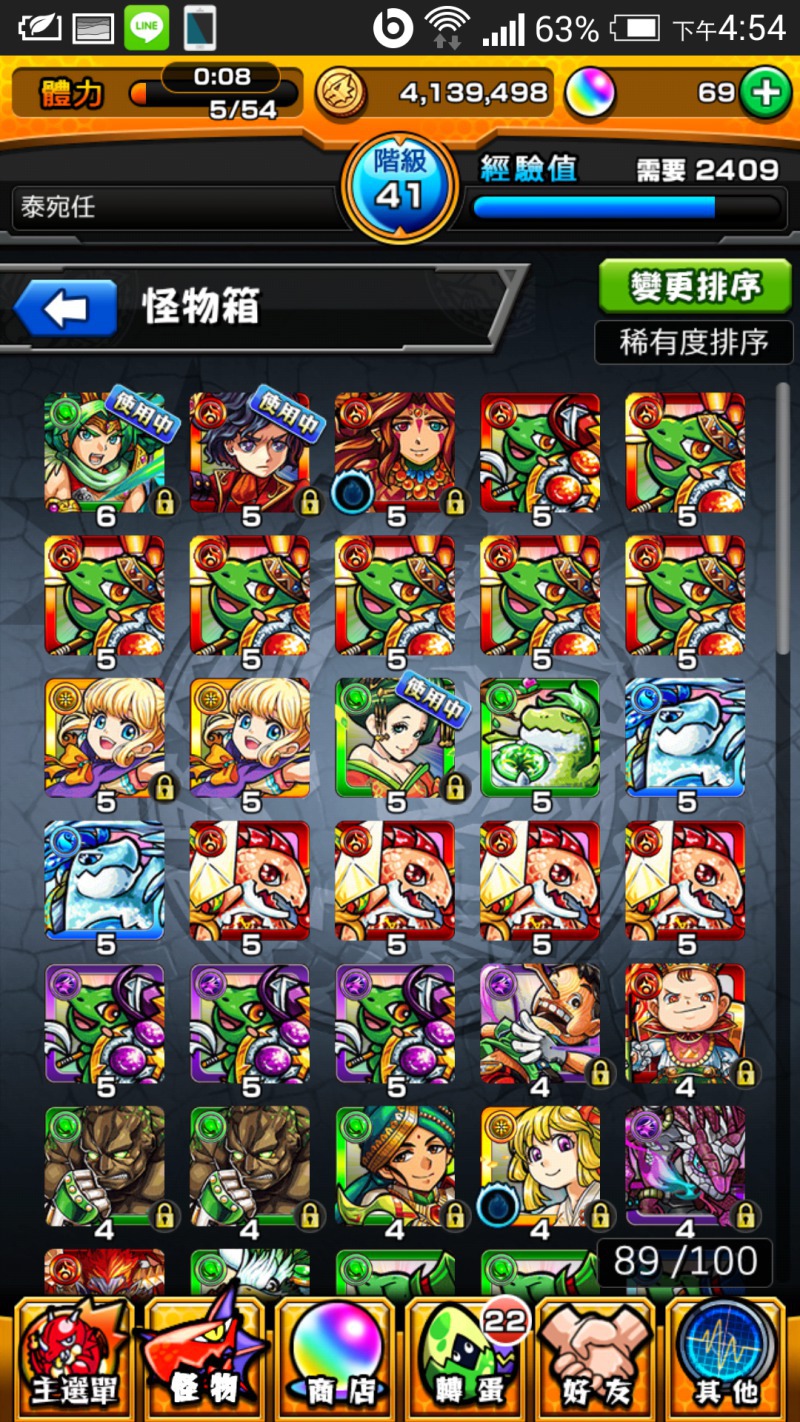Open the red-haired woman monster card
800x1422 pixels.
[x=395, y=454]
